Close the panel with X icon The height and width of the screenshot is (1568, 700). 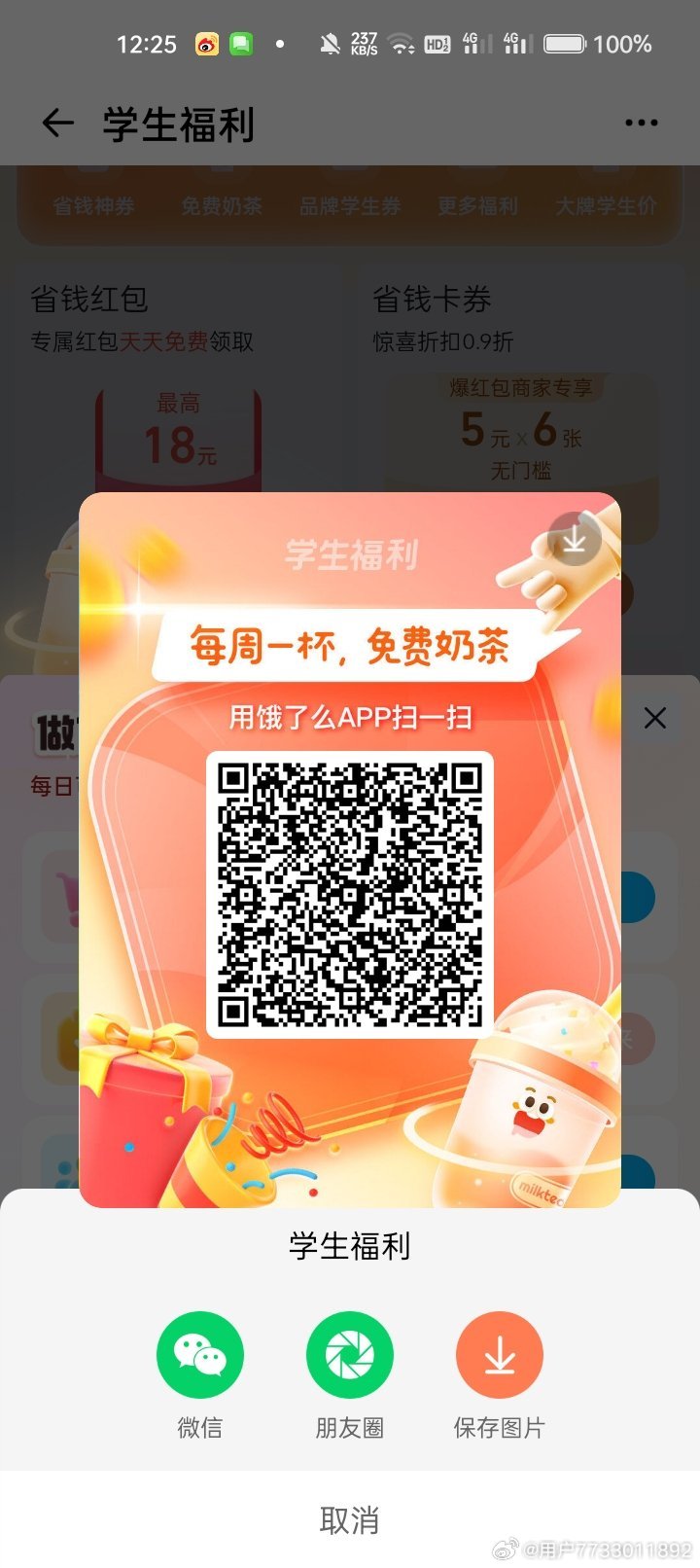pyautogui.click(x=655, y=718)
